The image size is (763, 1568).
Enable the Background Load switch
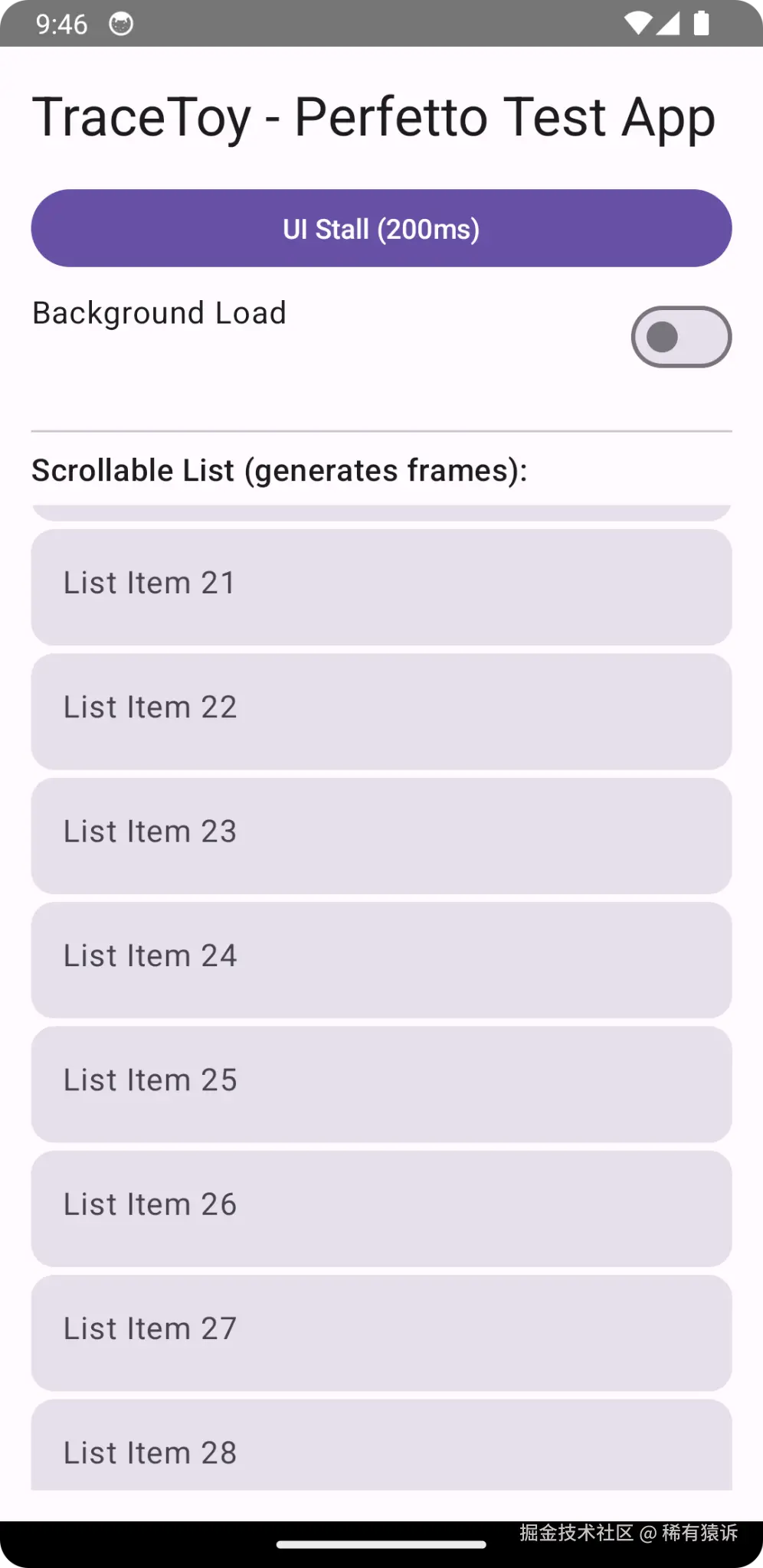[x=680, y=337]
